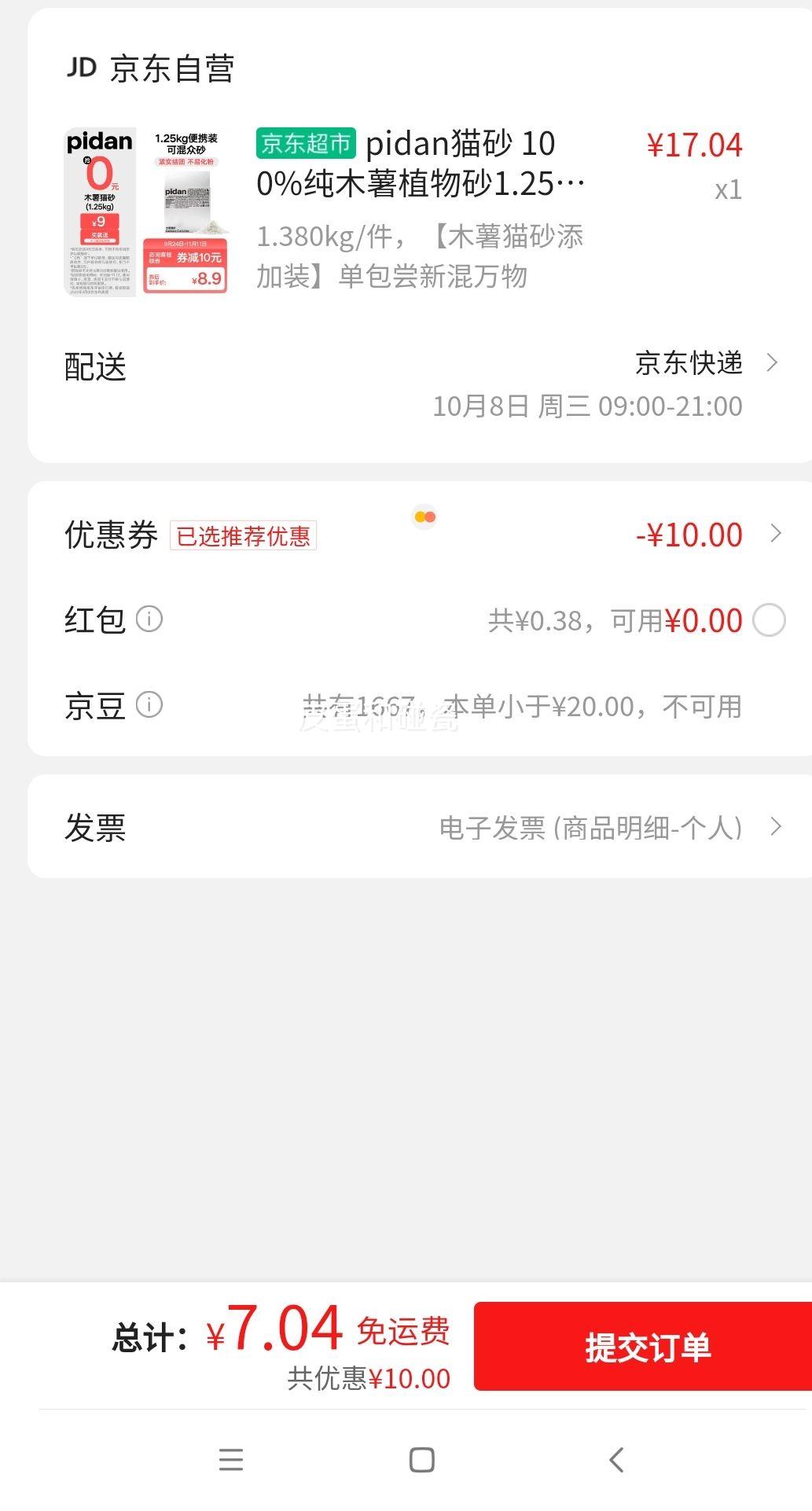View info about 红包

coord(149,619)
